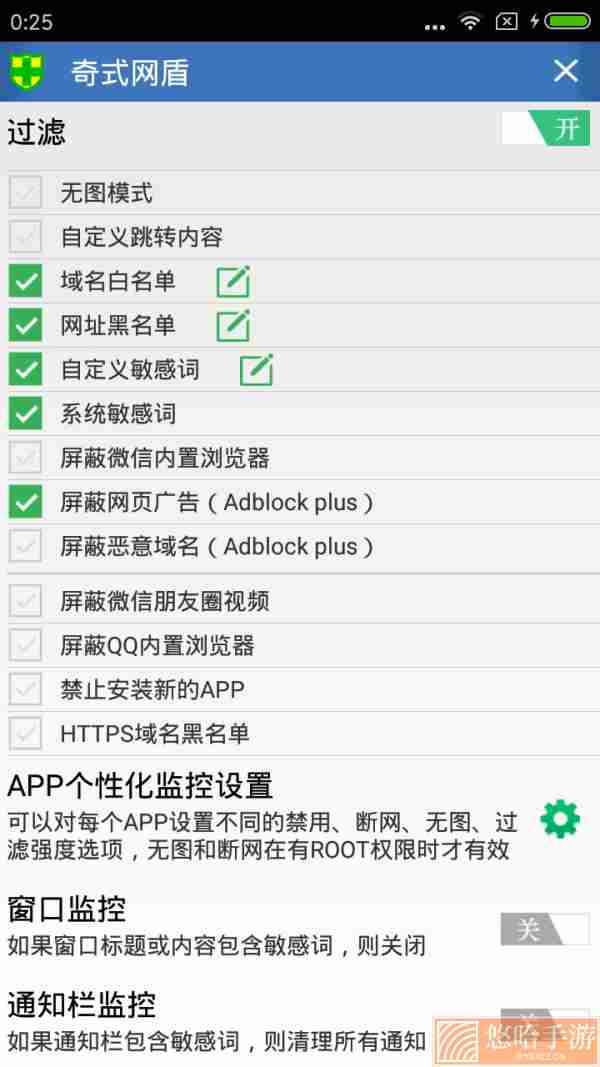Uncheck 系统敏感词
Viewport: 600px width, 1067px height.
[x=26, y=414]
